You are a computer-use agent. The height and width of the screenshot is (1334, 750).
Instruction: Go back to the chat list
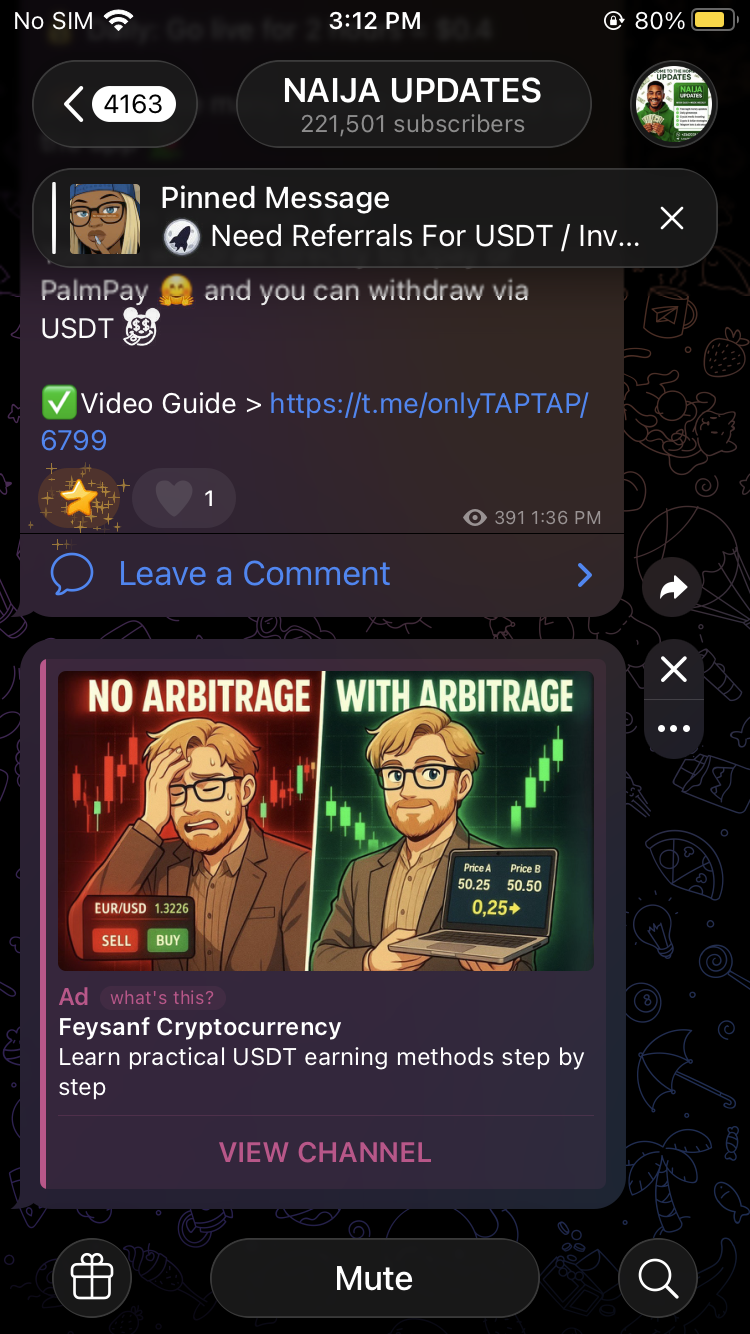pos(114,104)
